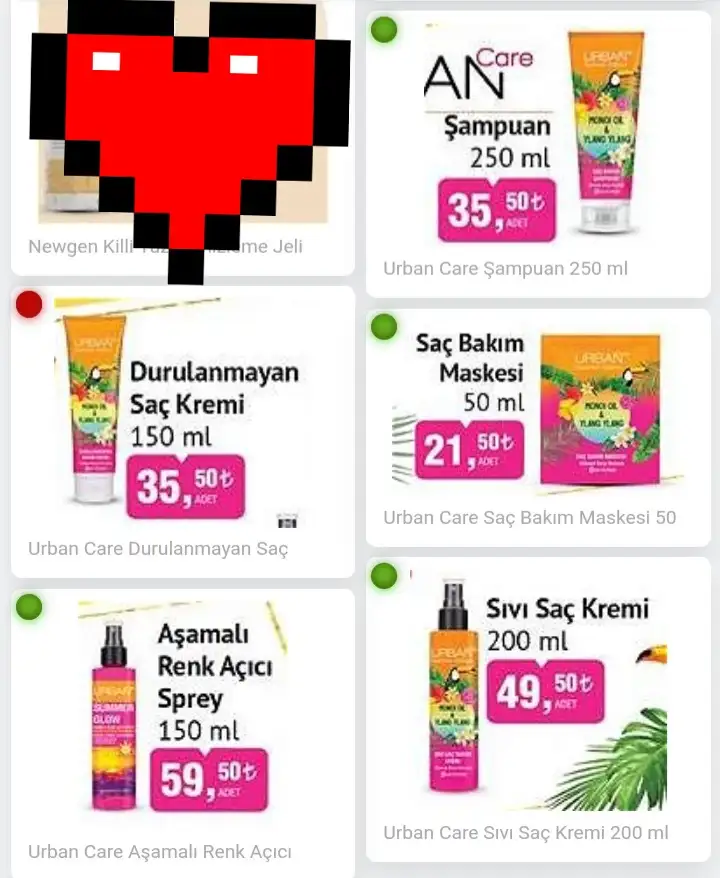Open Urban Care Şampuan 250 ml product

click(538, 150)
